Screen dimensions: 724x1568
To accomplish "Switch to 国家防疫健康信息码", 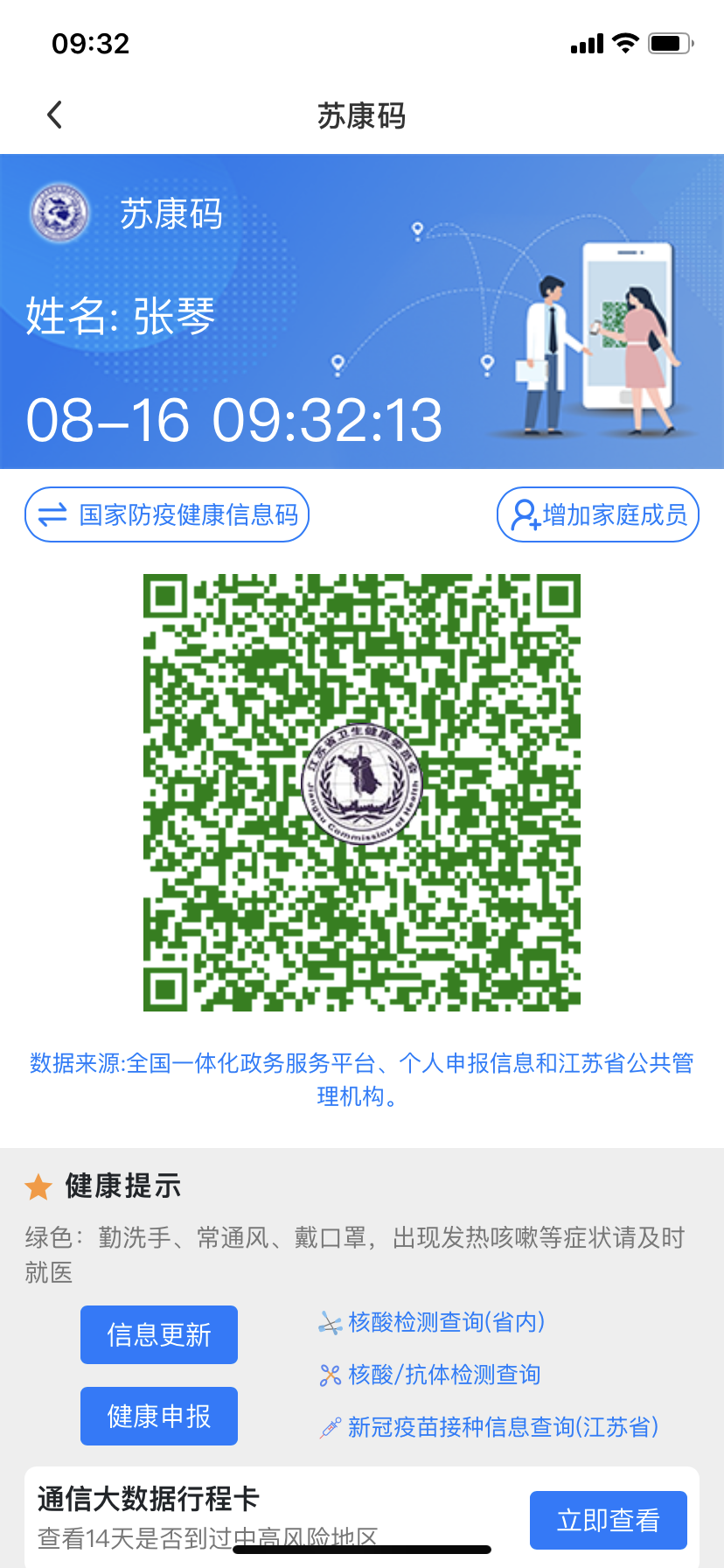I will tap(167, 514).
